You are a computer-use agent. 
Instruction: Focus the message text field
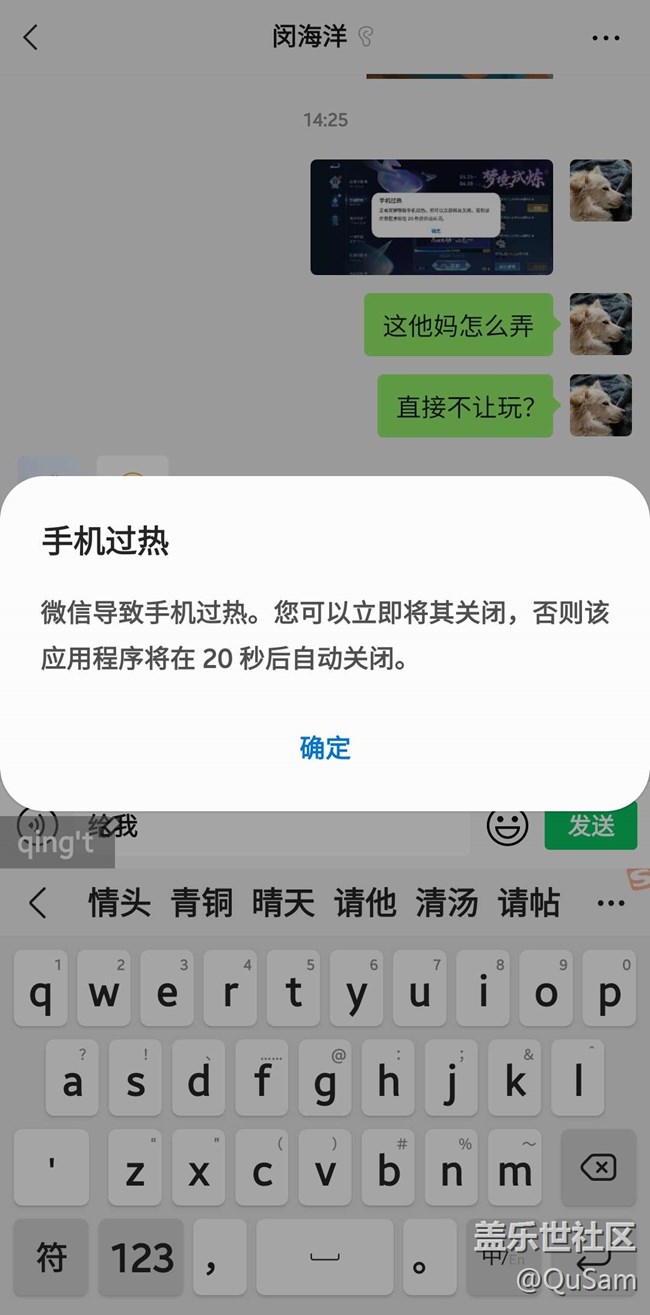point(280,828)
